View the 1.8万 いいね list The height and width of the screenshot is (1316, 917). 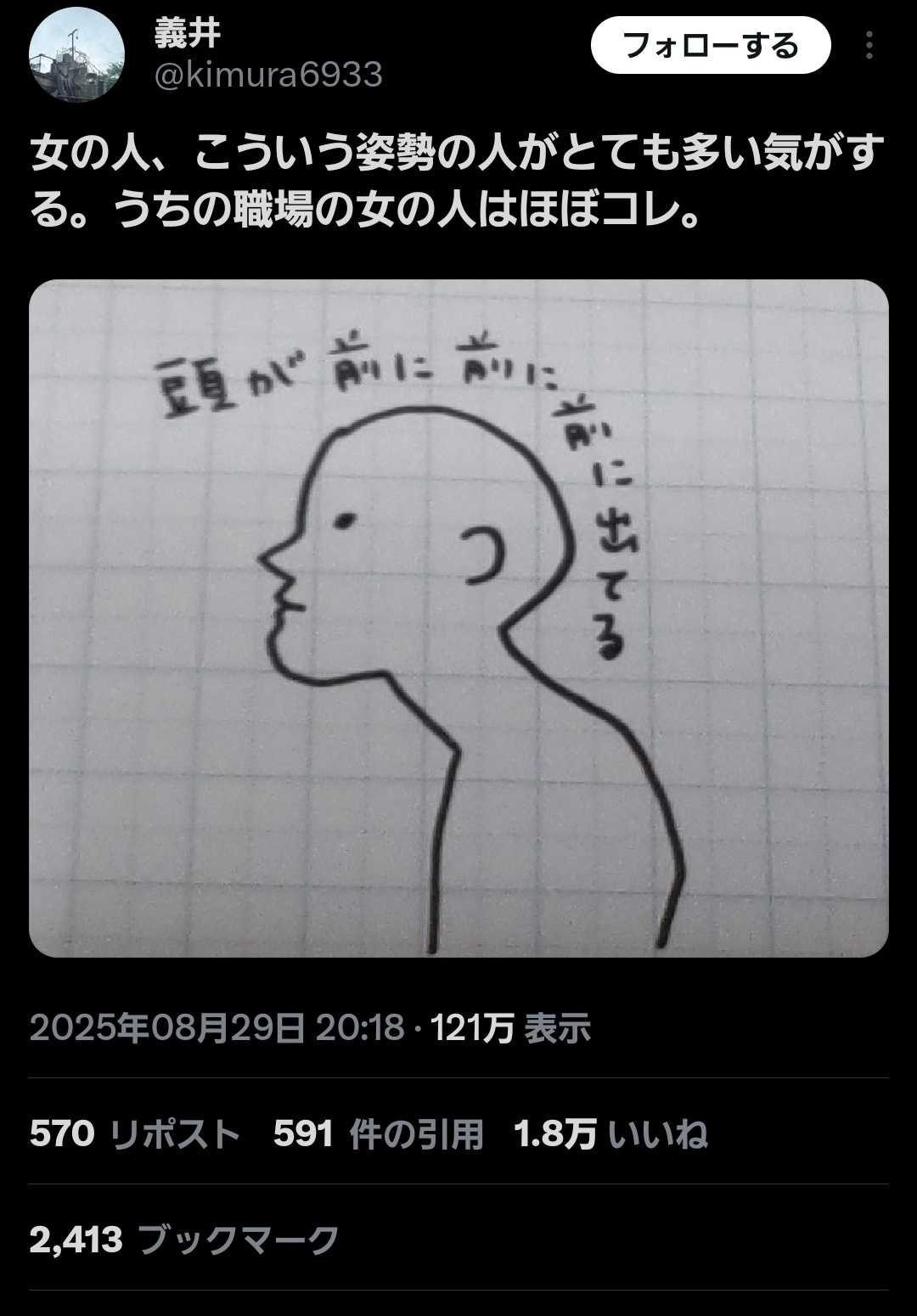610,1133
